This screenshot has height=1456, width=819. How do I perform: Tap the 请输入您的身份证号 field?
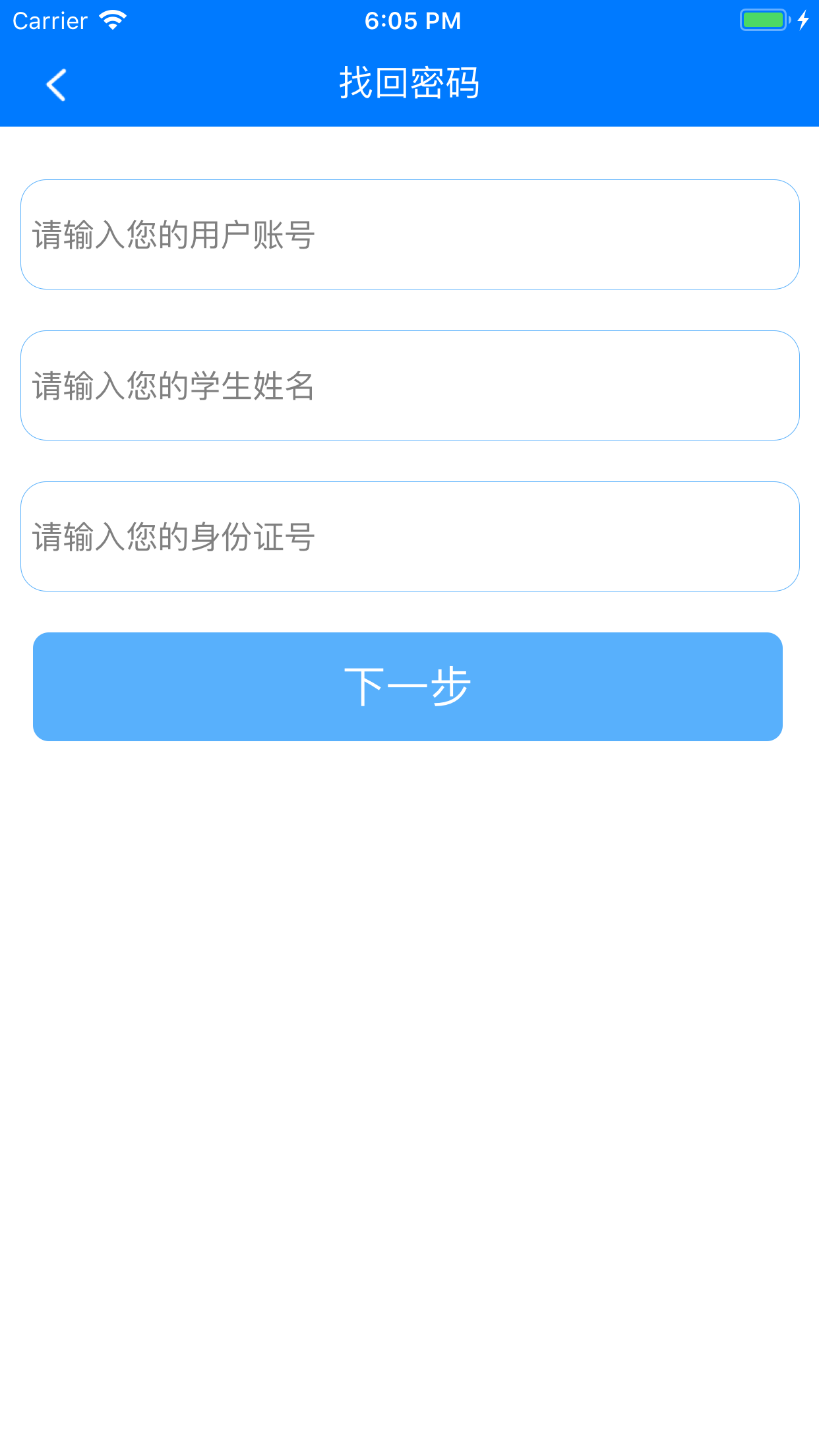pos(409,537)
